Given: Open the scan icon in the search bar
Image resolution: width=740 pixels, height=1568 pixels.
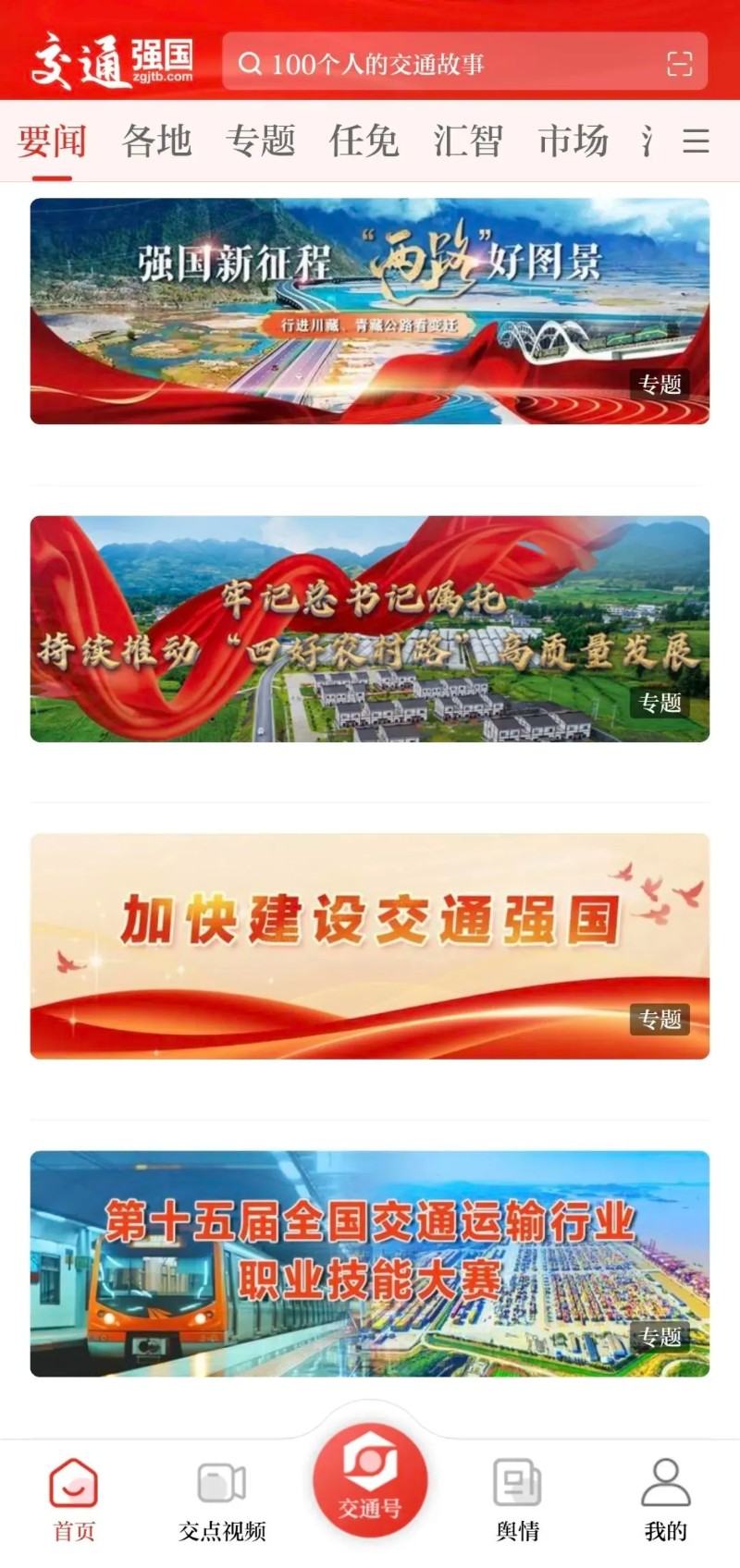Looking at the screenshot, I should coord(680,63).
